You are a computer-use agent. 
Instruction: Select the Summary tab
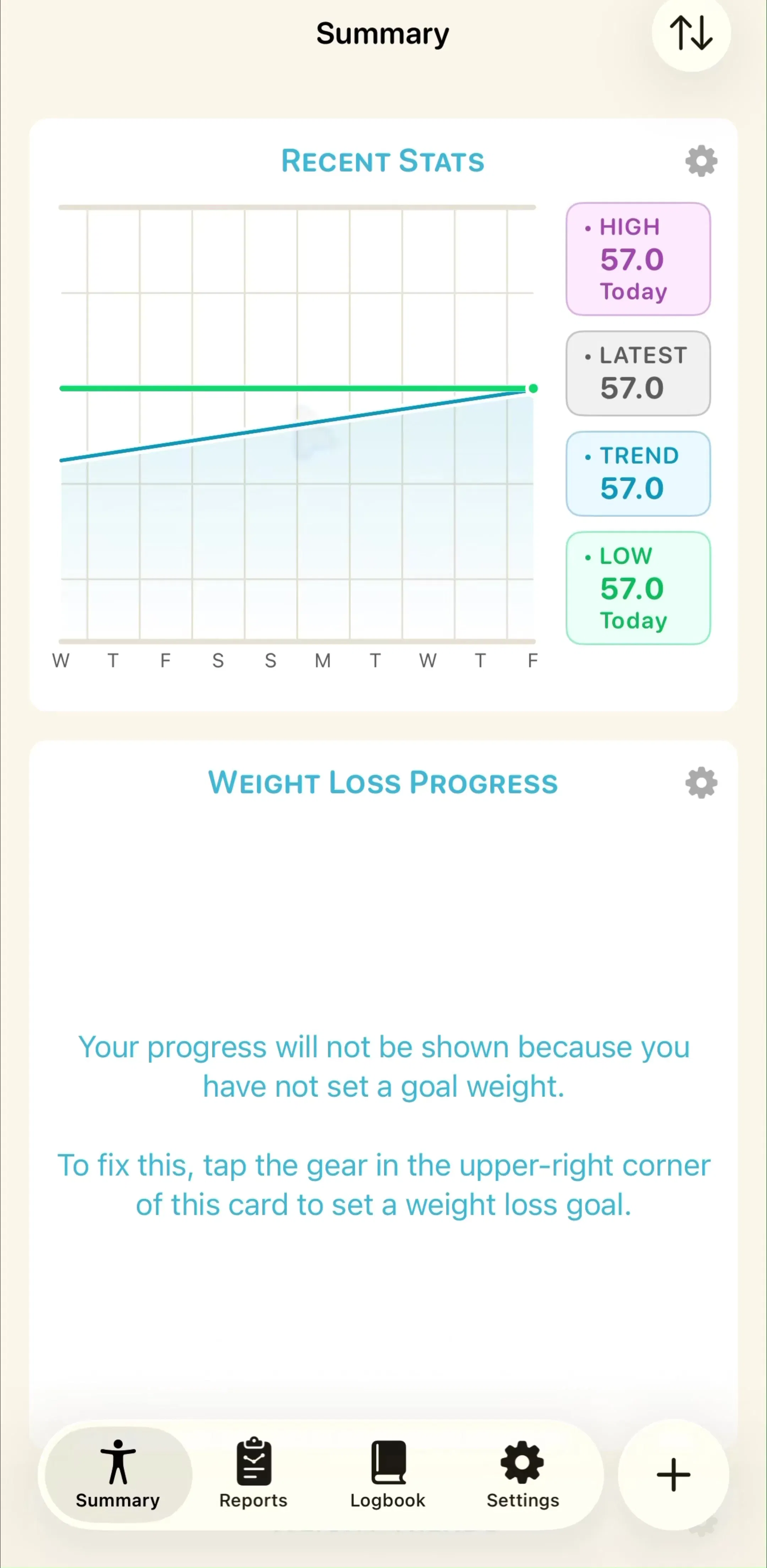click(x=118, y=1473)
